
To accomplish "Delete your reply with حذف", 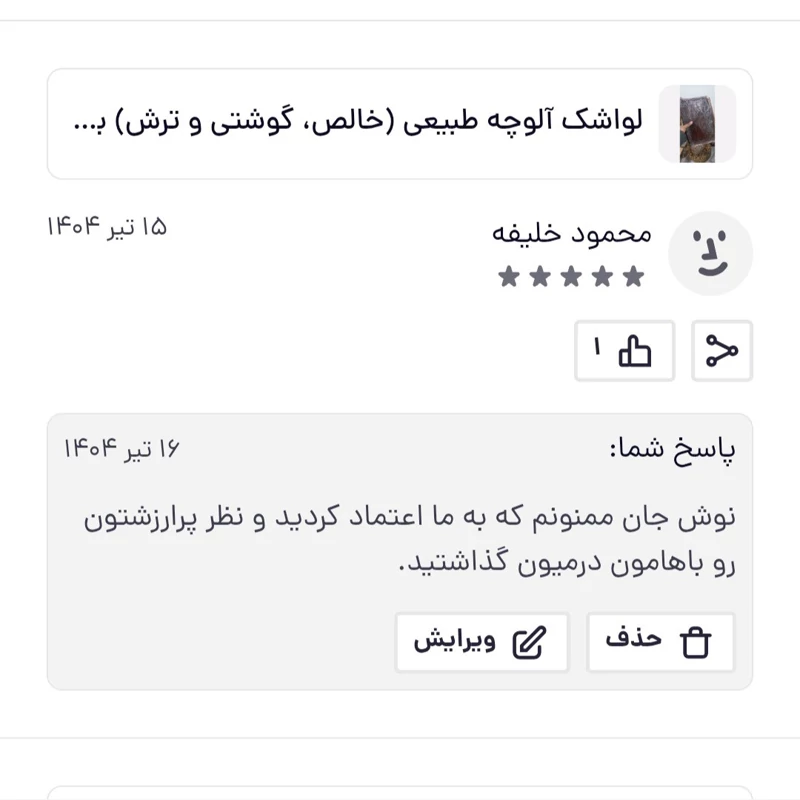I will point(660,642).
